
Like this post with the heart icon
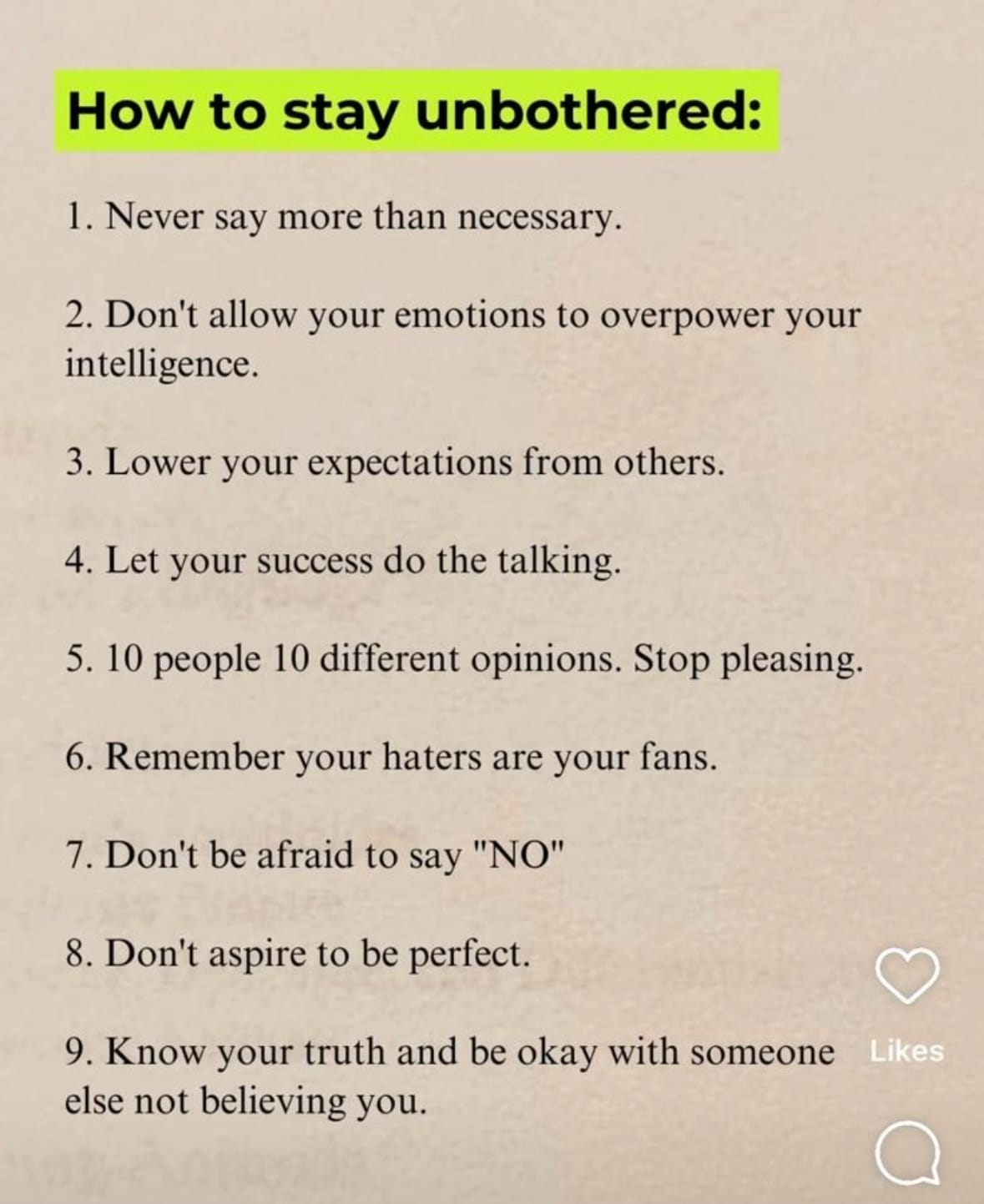(x=907, y=975)
